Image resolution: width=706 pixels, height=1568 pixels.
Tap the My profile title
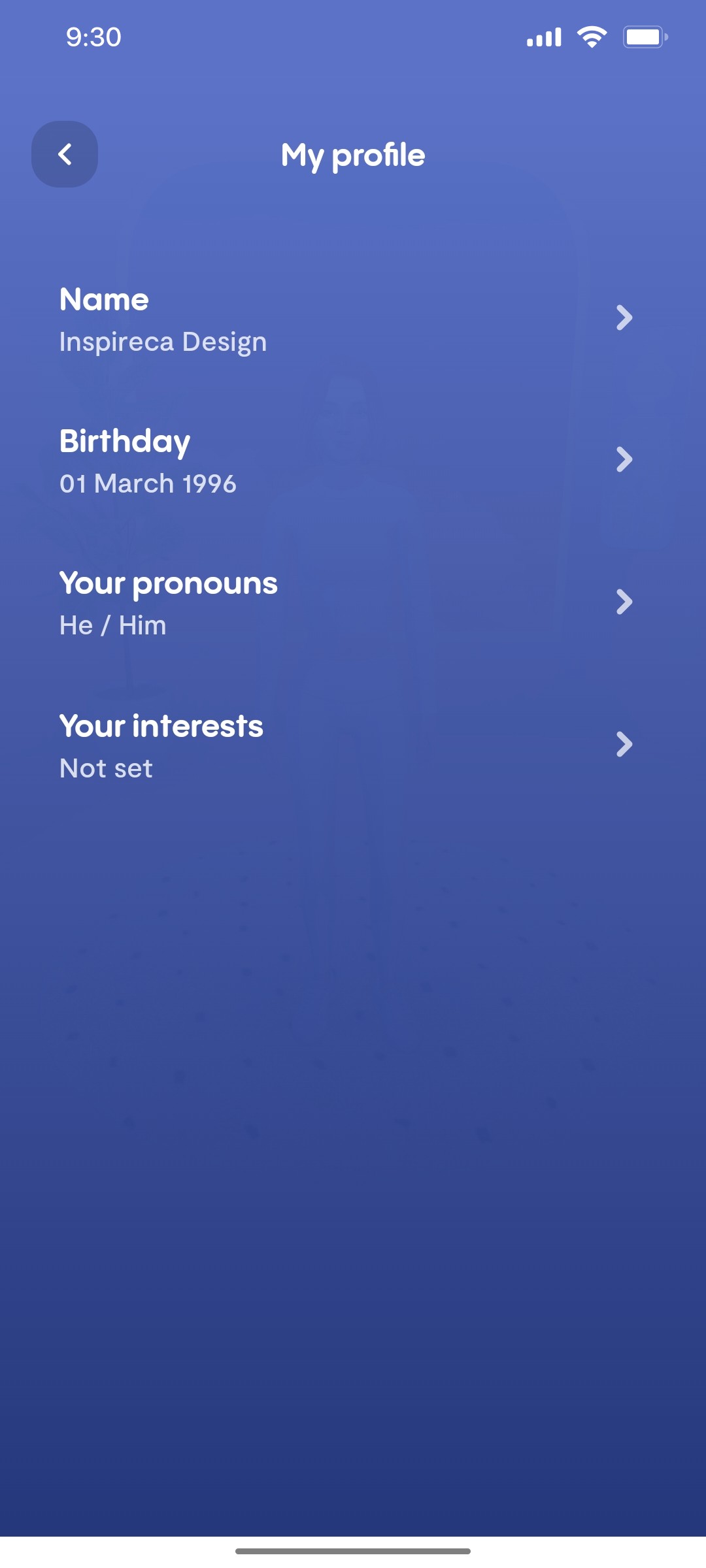point(353,154)
